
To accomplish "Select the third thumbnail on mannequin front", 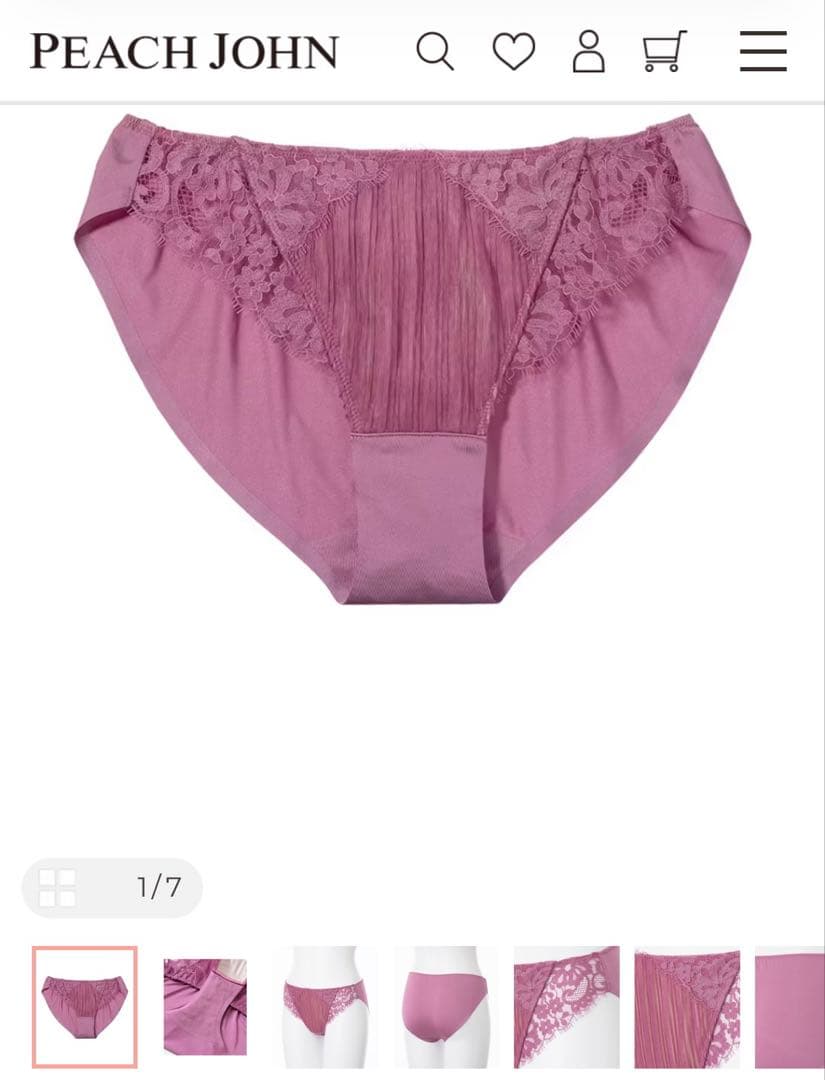I will (x=325, y=1006).
